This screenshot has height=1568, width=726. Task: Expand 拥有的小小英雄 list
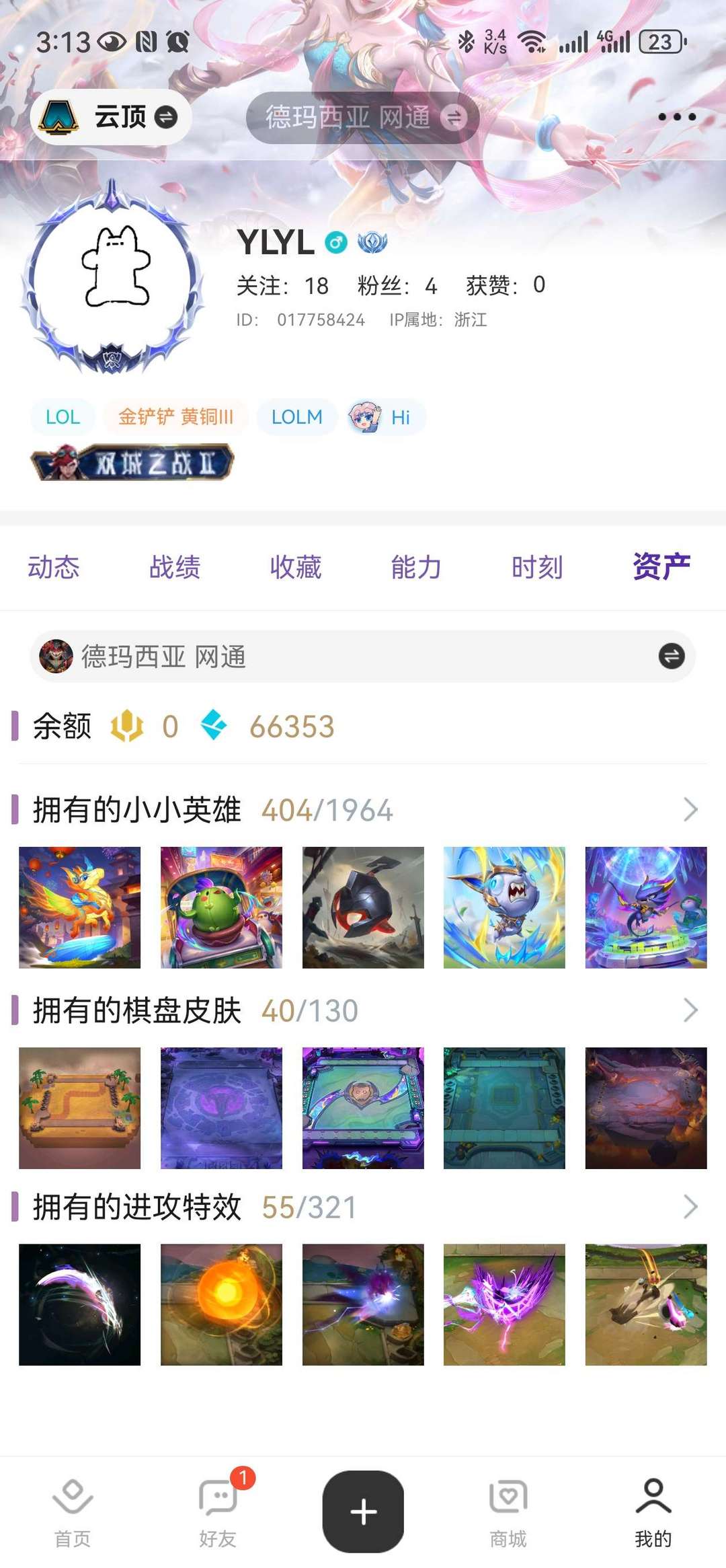point(690,809)
